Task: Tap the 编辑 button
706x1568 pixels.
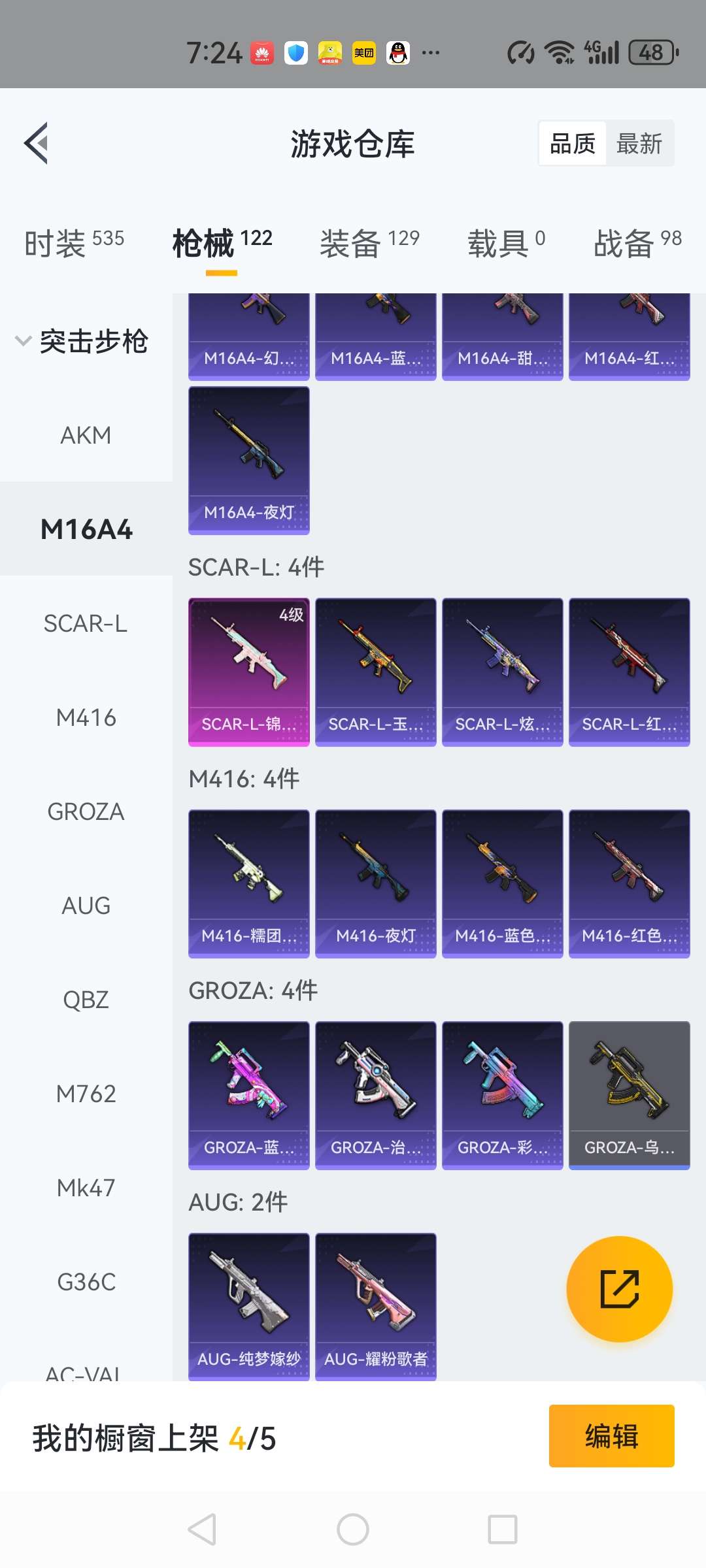Action: (611, 1436)
